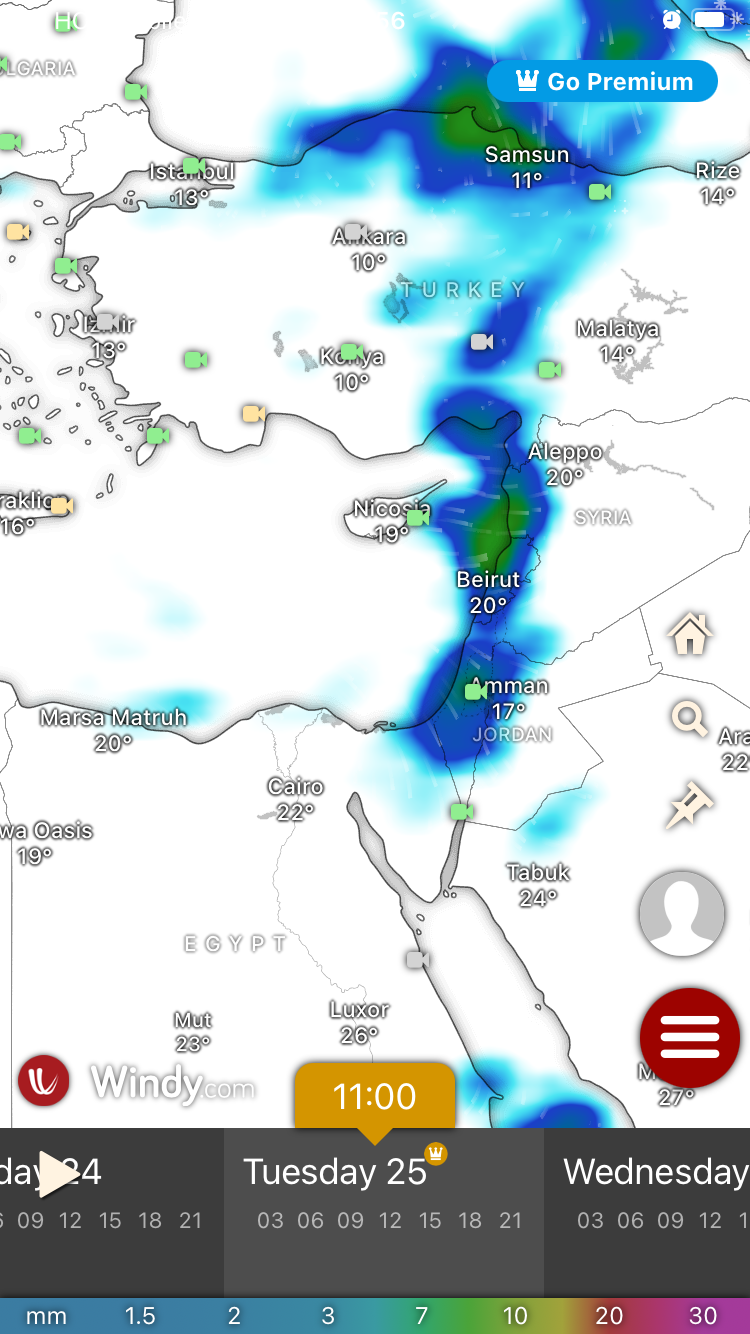
Task: Tap the Windy logo button
Action: tap(43, 1081)
